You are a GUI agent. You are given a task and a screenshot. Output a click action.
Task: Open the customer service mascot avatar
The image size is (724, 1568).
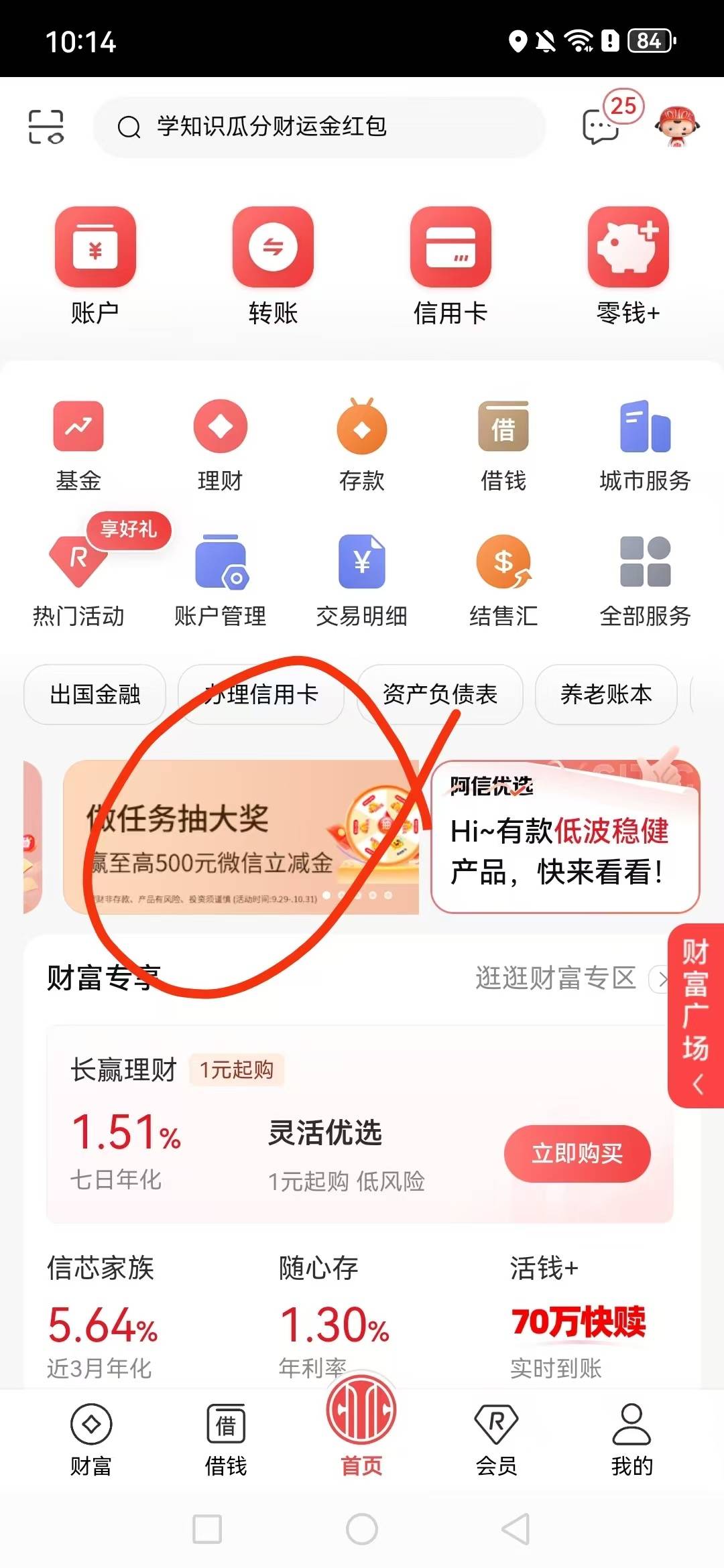pos(677,125)
